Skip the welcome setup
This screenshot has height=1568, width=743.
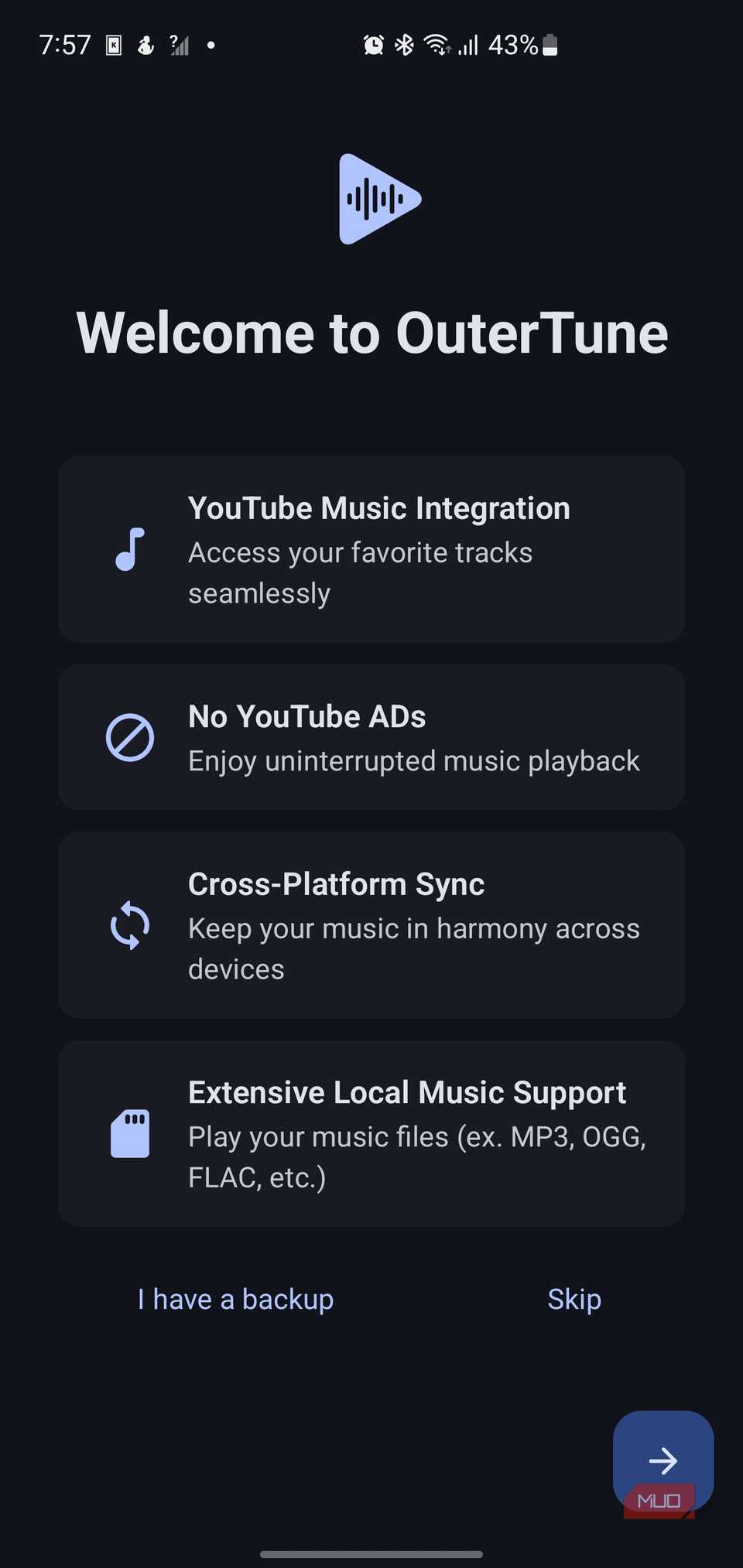(x=574, y=1300)
